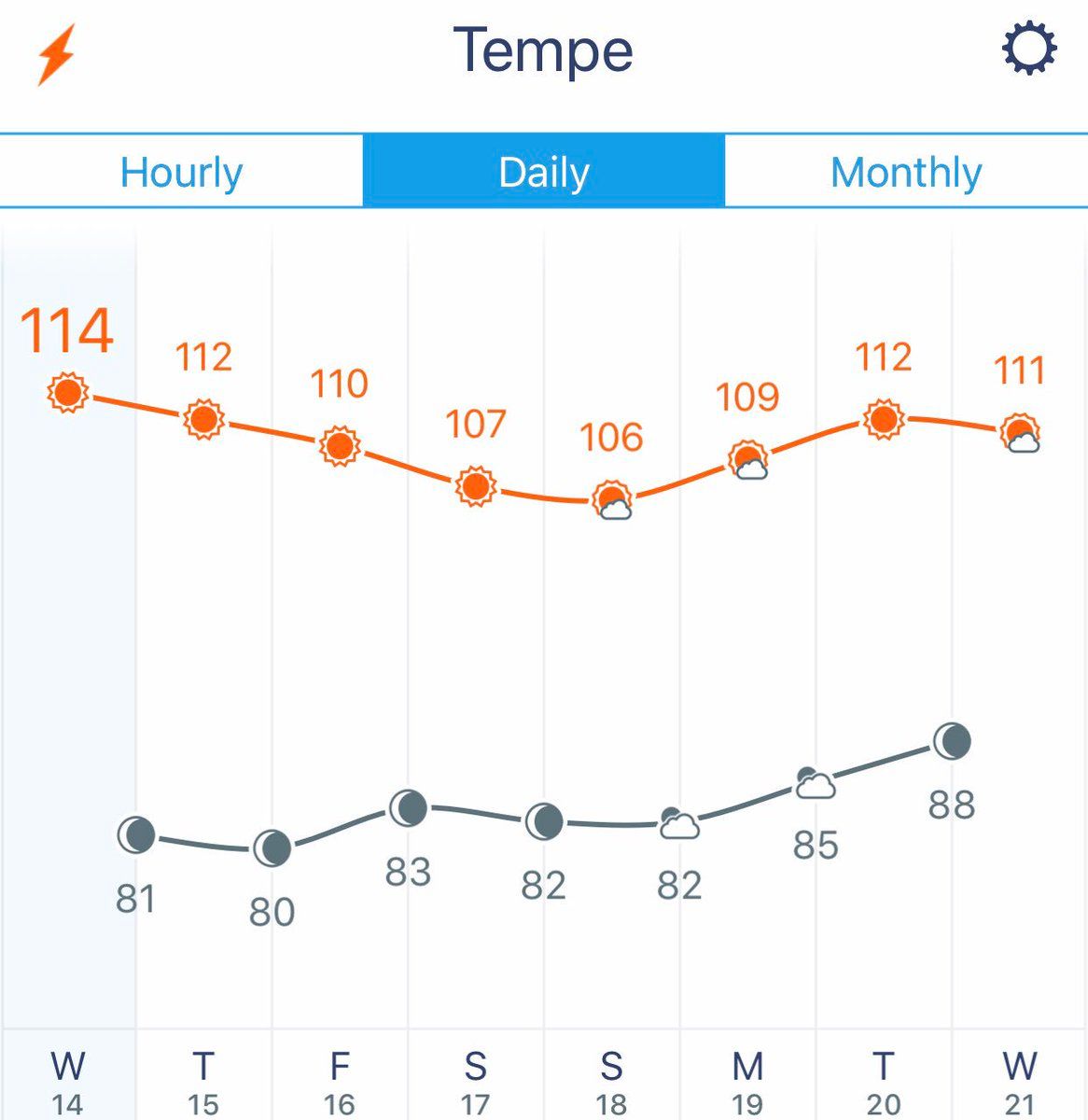Select Tuesday the 20th column

click(884, 1081)
